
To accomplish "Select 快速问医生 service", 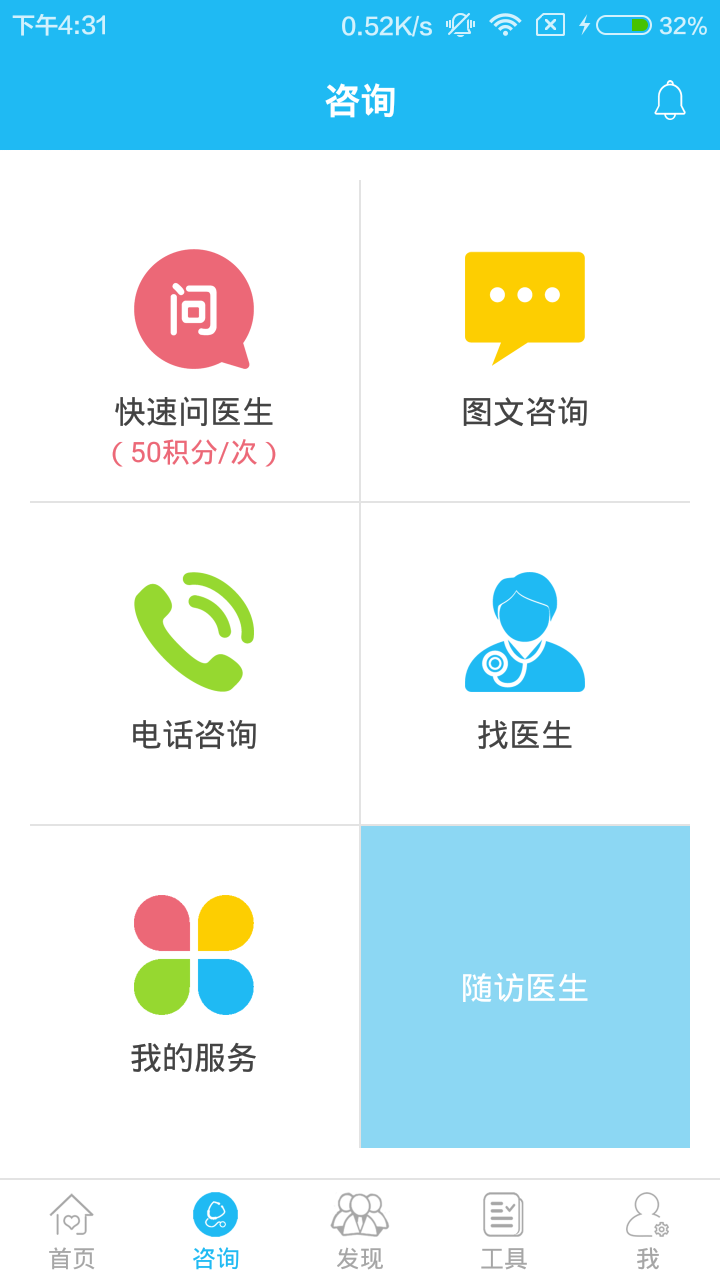I will point(193,410).
